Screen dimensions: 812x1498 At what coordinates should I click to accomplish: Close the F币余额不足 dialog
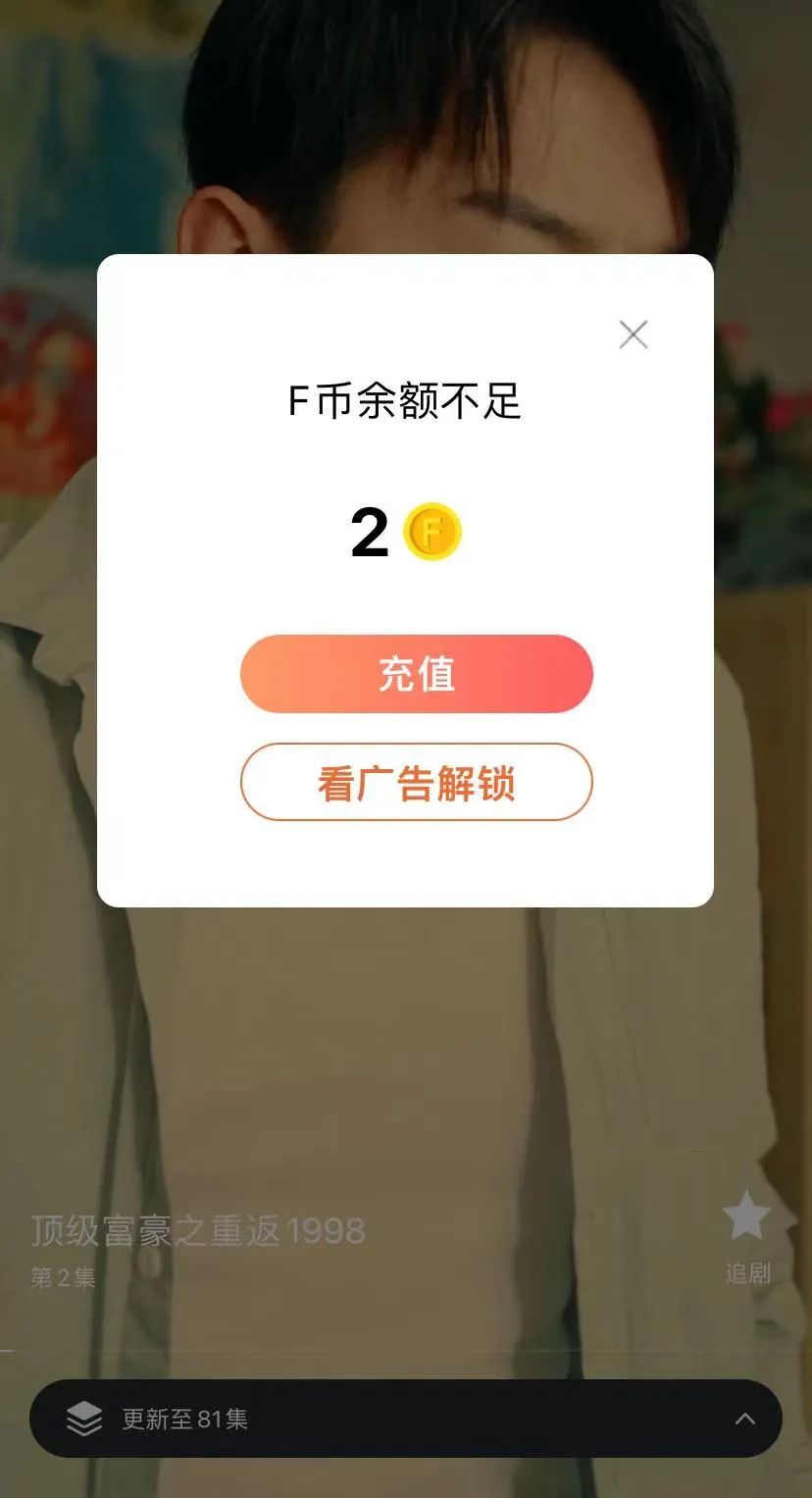pos(634,335)
